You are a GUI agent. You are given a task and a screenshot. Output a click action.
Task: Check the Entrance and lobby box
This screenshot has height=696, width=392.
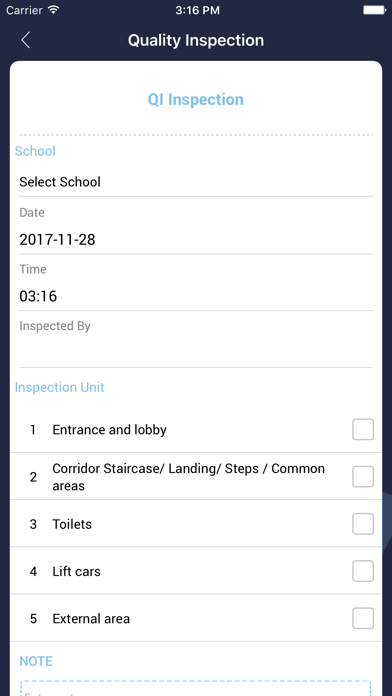pyautogui.click(x=363, y=430)
